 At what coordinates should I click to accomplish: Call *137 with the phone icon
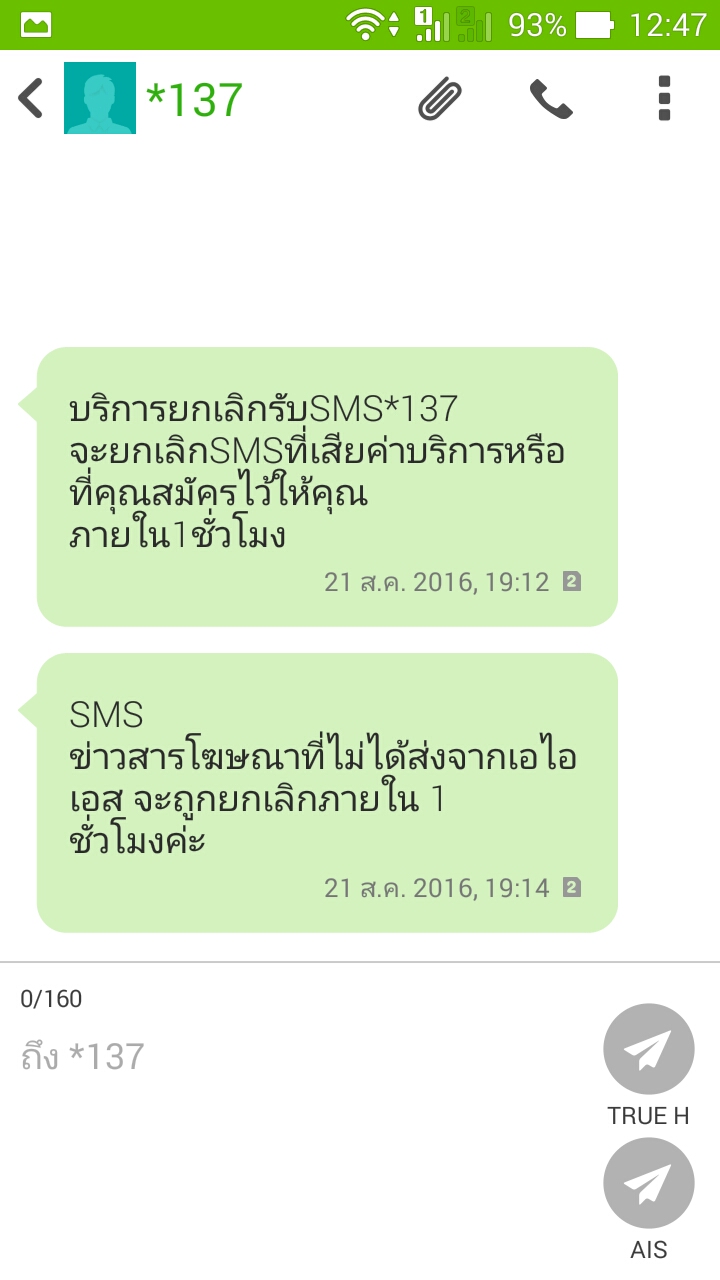pyautogui.click(x=551, y=99)
